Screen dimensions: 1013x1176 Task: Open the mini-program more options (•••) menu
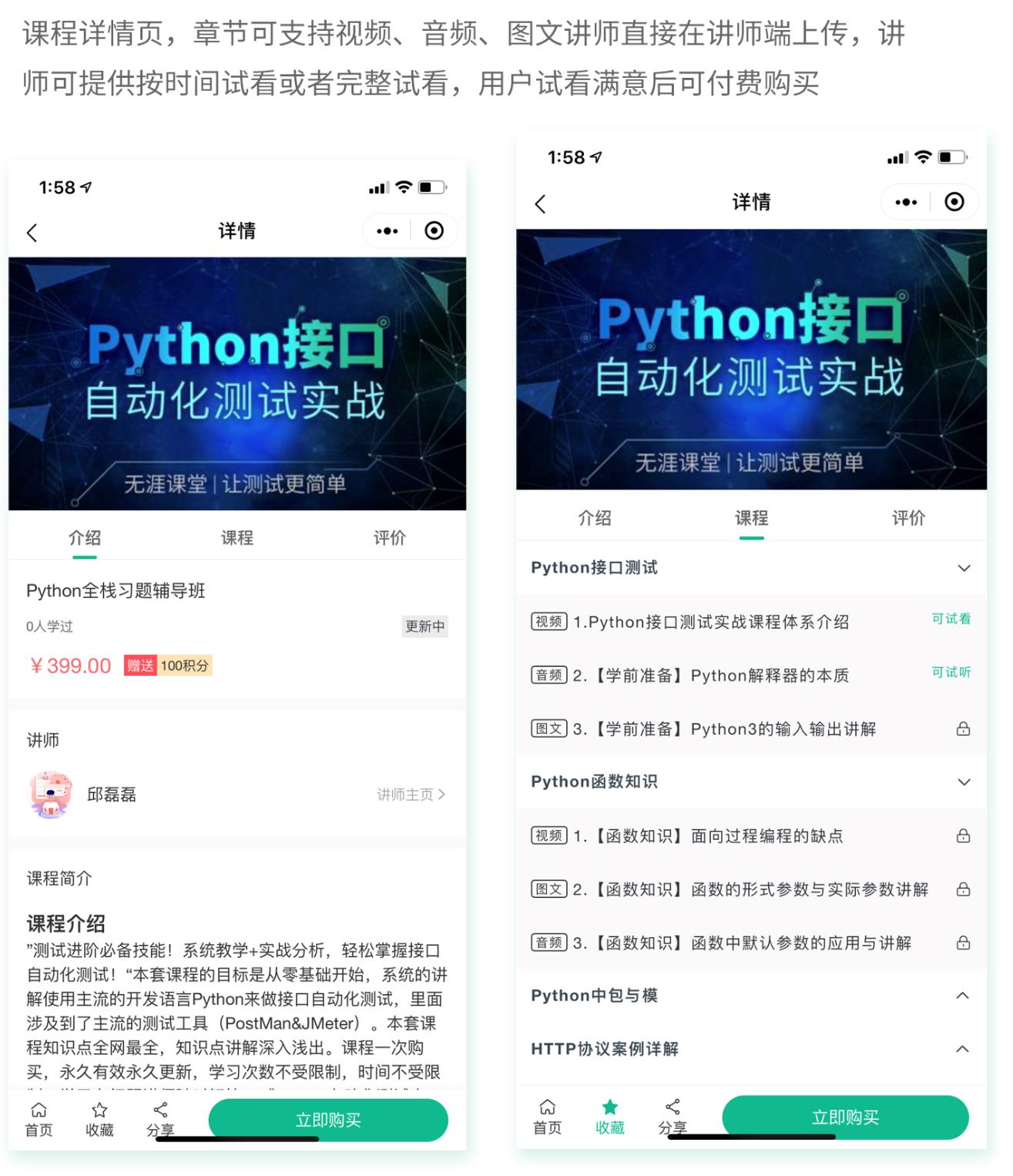(906, 201)
